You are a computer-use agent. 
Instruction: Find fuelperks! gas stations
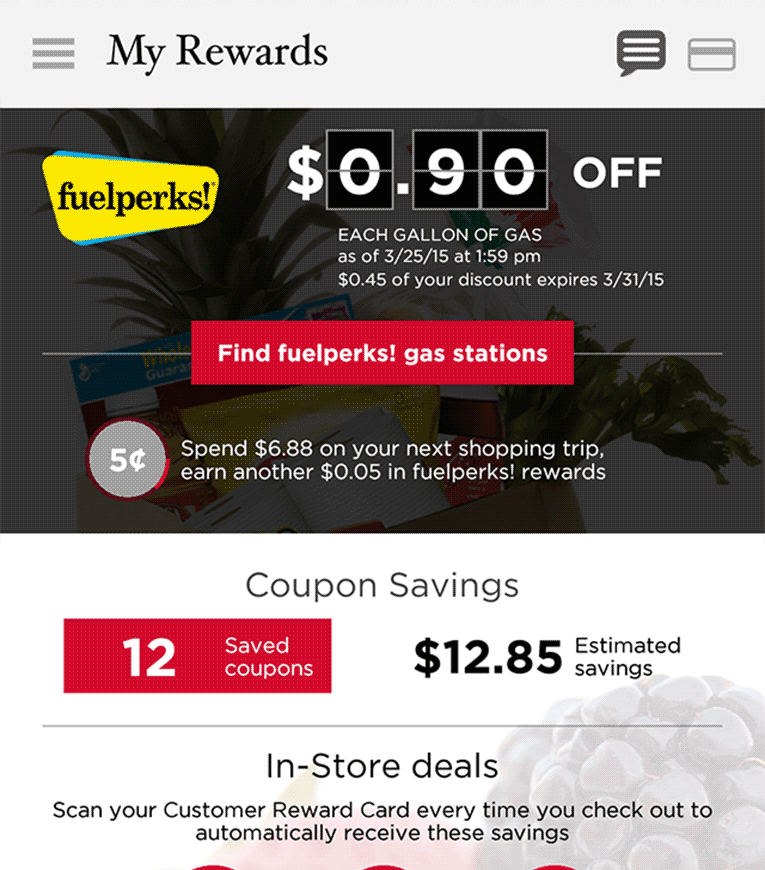[382, 353]
